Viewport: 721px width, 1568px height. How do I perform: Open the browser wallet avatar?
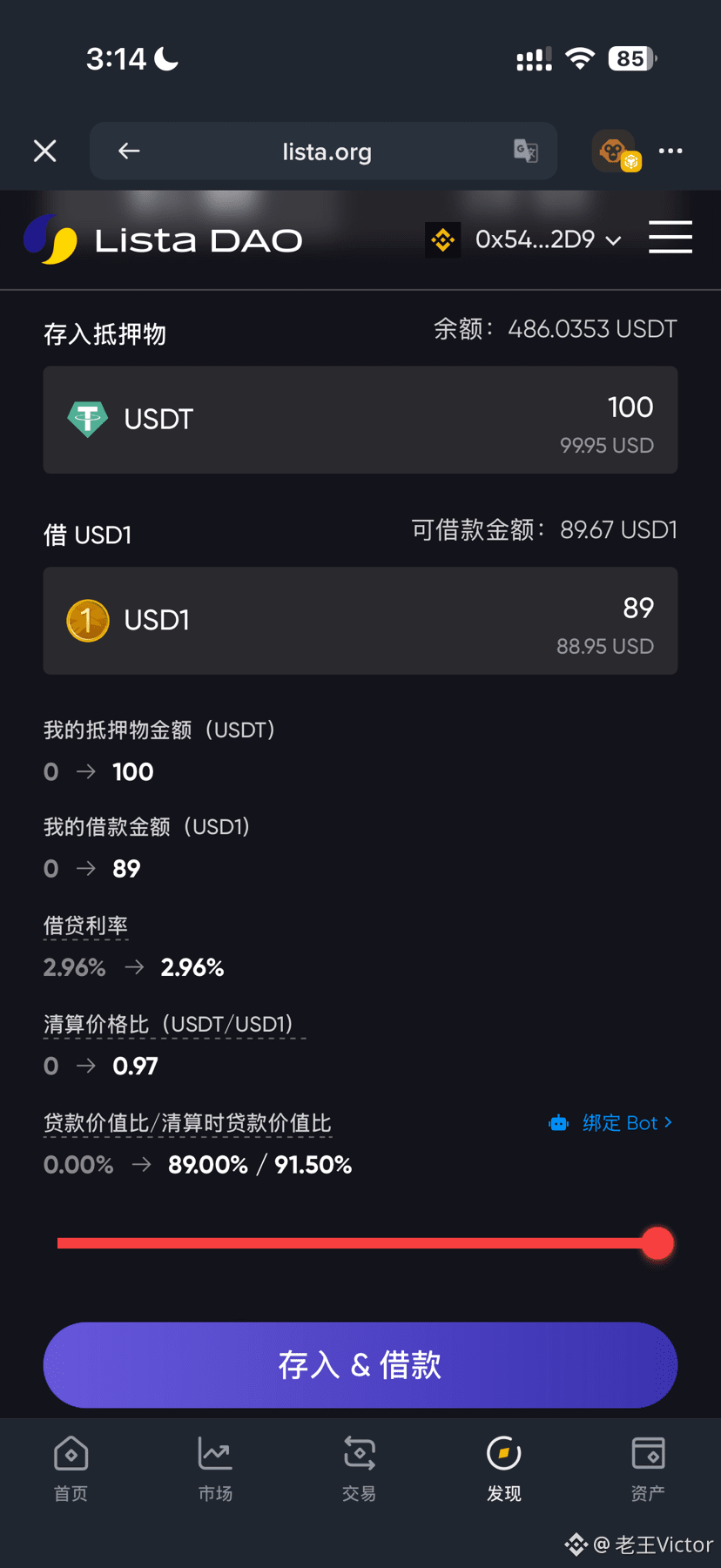pyautogui.click(x=615, y=151)
